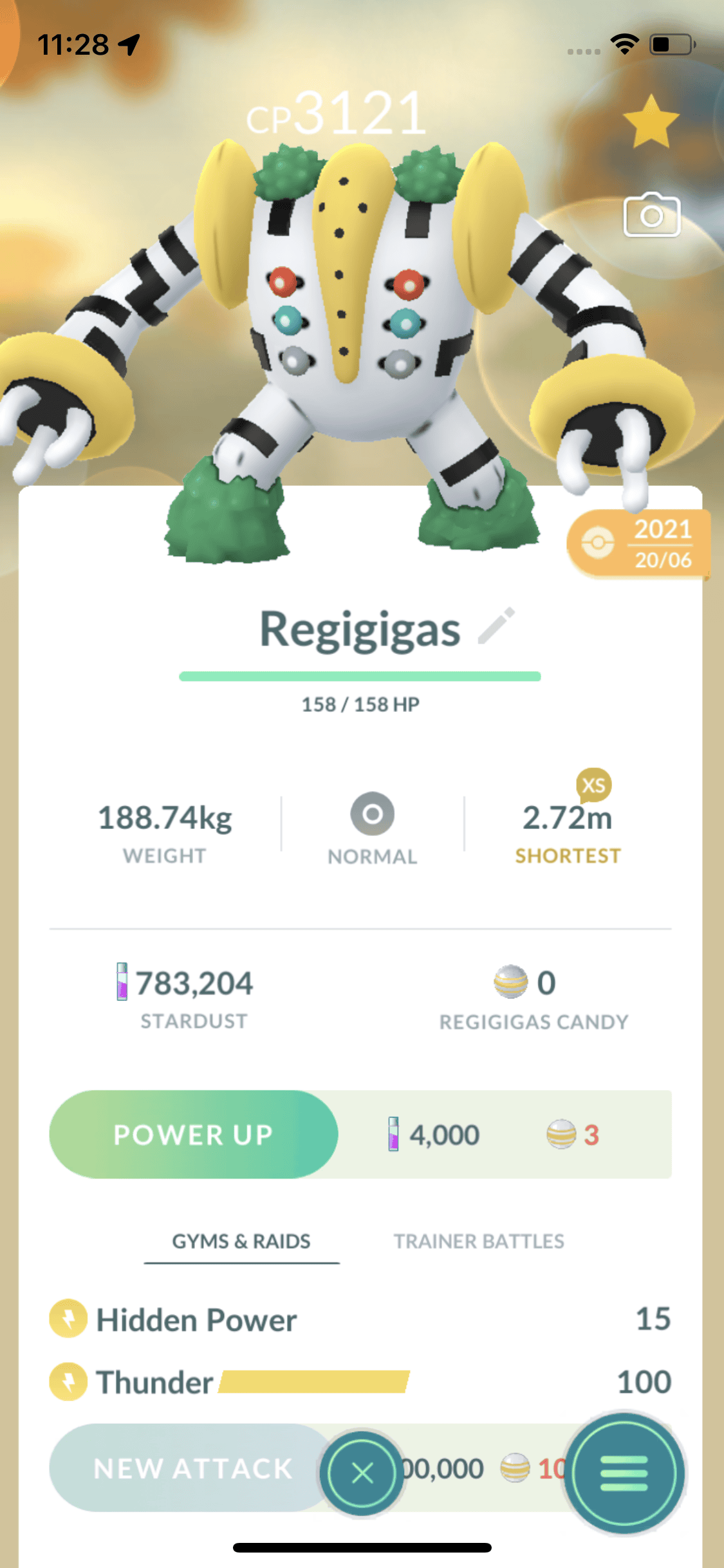Open the camera to photograph Regigigas
The width and height of the screenshot is (724, 1568).
(x=651, y=216)
